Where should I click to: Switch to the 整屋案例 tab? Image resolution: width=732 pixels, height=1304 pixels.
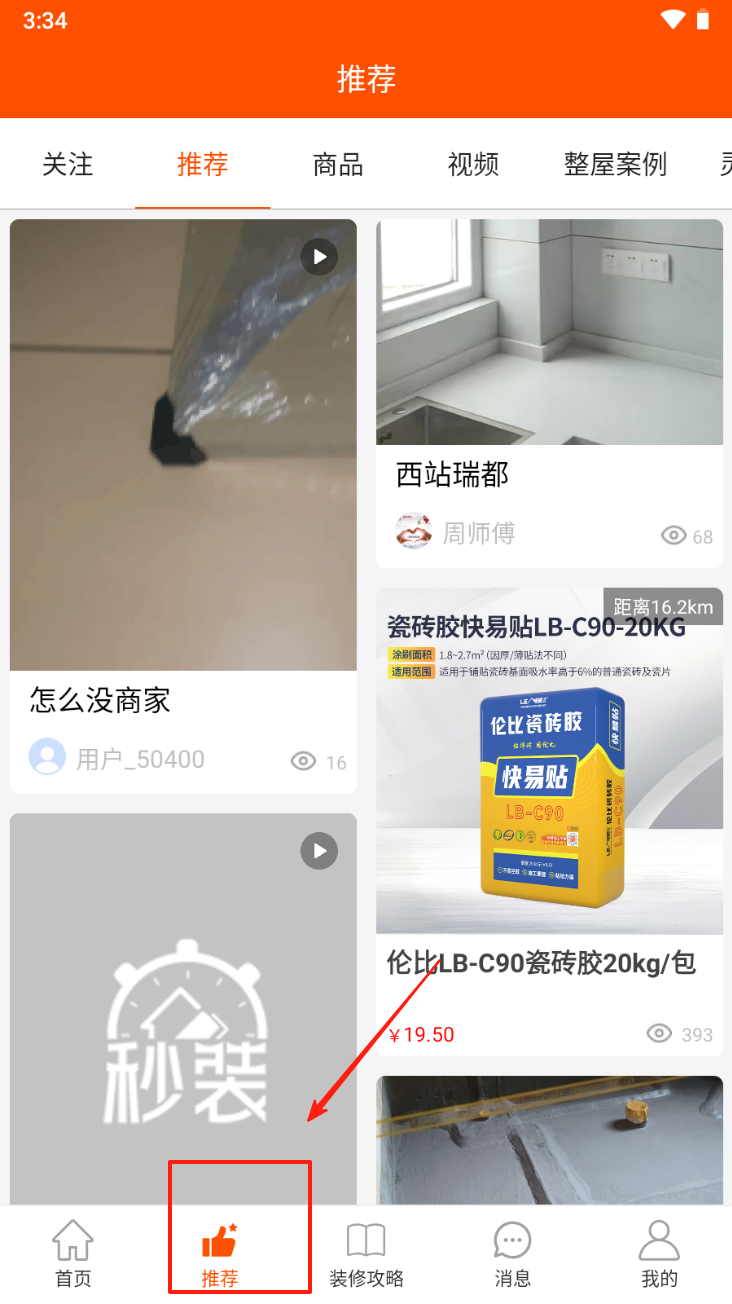tap(615, 164)
